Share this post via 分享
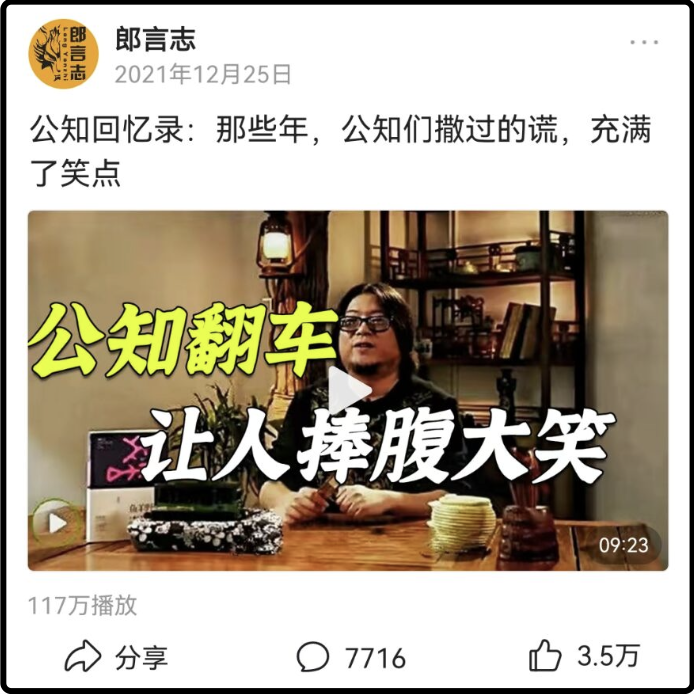The width and height of the screenshot is (694, 694). coord(116,657)
